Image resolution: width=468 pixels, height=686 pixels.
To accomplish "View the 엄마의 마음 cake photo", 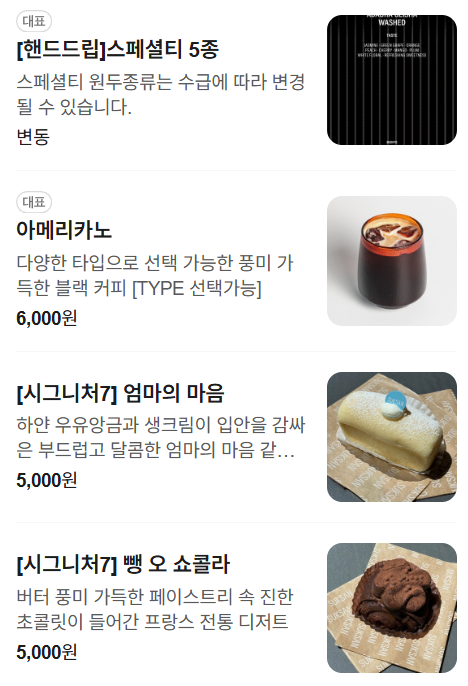I will [x=392, y=437].
